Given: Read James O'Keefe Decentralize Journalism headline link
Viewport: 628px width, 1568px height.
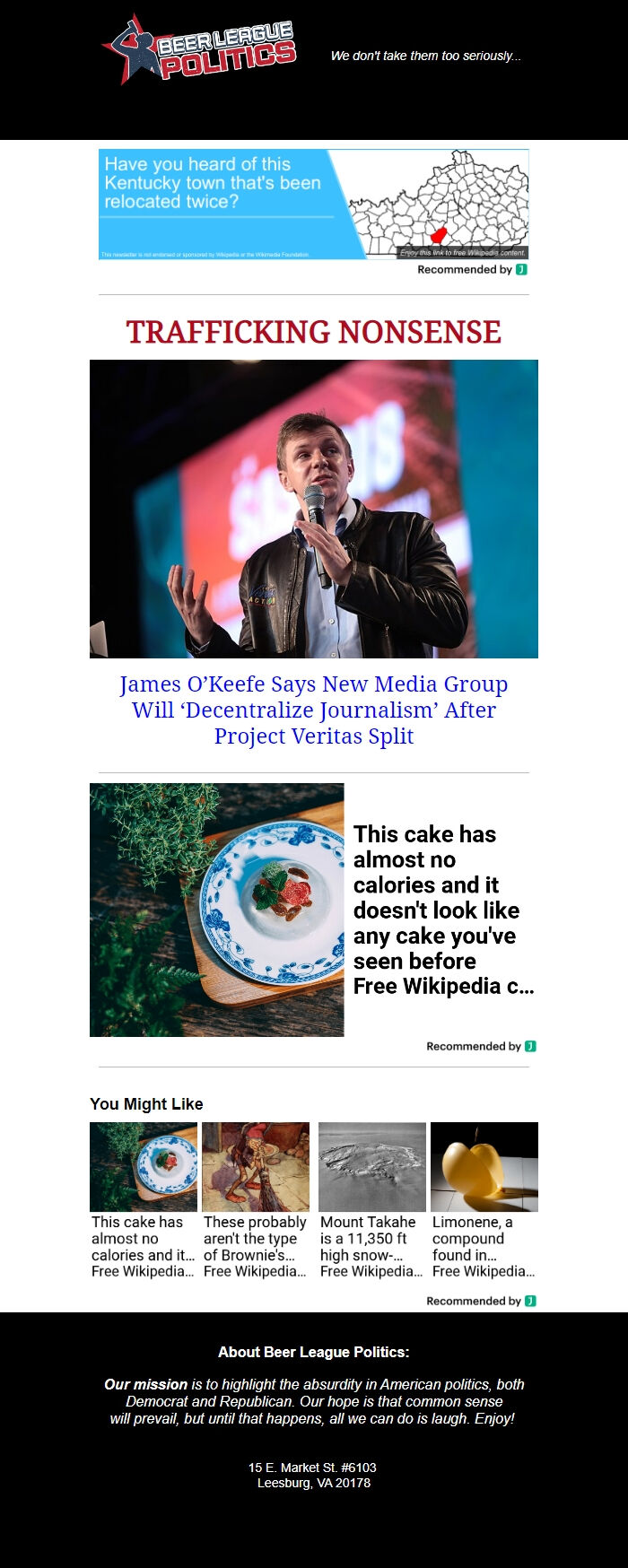Looking at the screenshot, I should coord(313,710).
